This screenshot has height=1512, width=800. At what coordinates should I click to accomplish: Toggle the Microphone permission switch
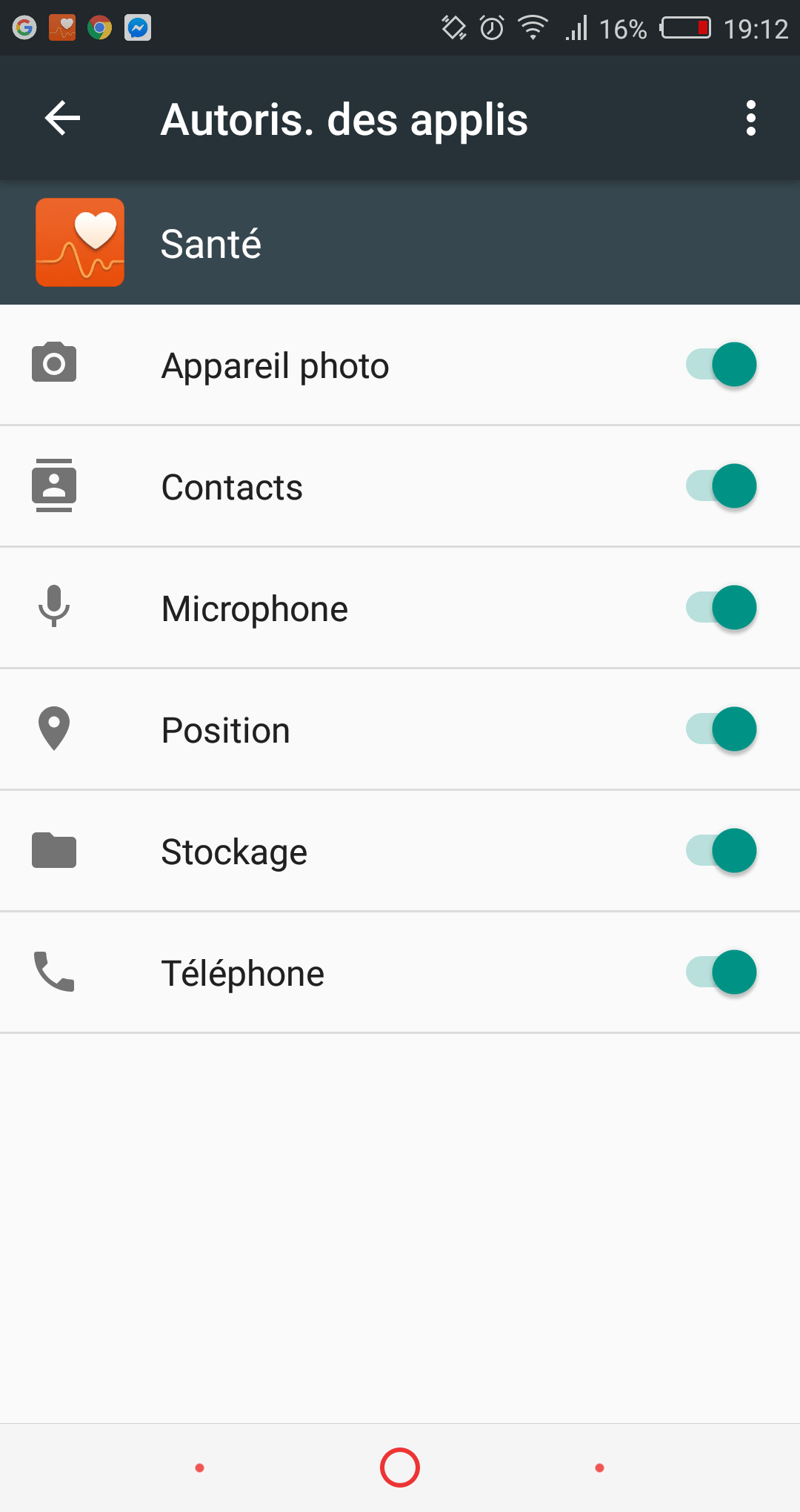coord(721,608)
